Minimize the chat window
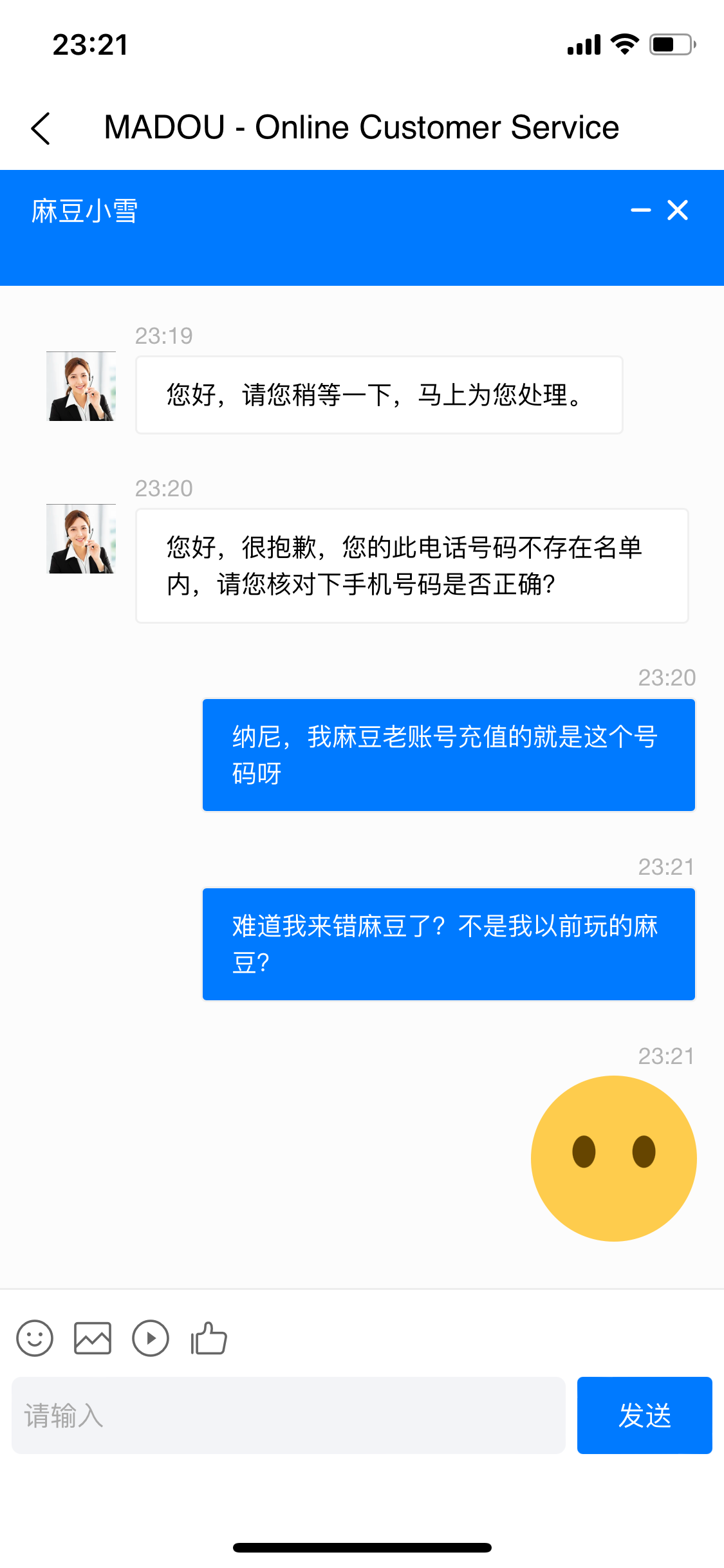 pyautogui.click(x=640, y=210)
